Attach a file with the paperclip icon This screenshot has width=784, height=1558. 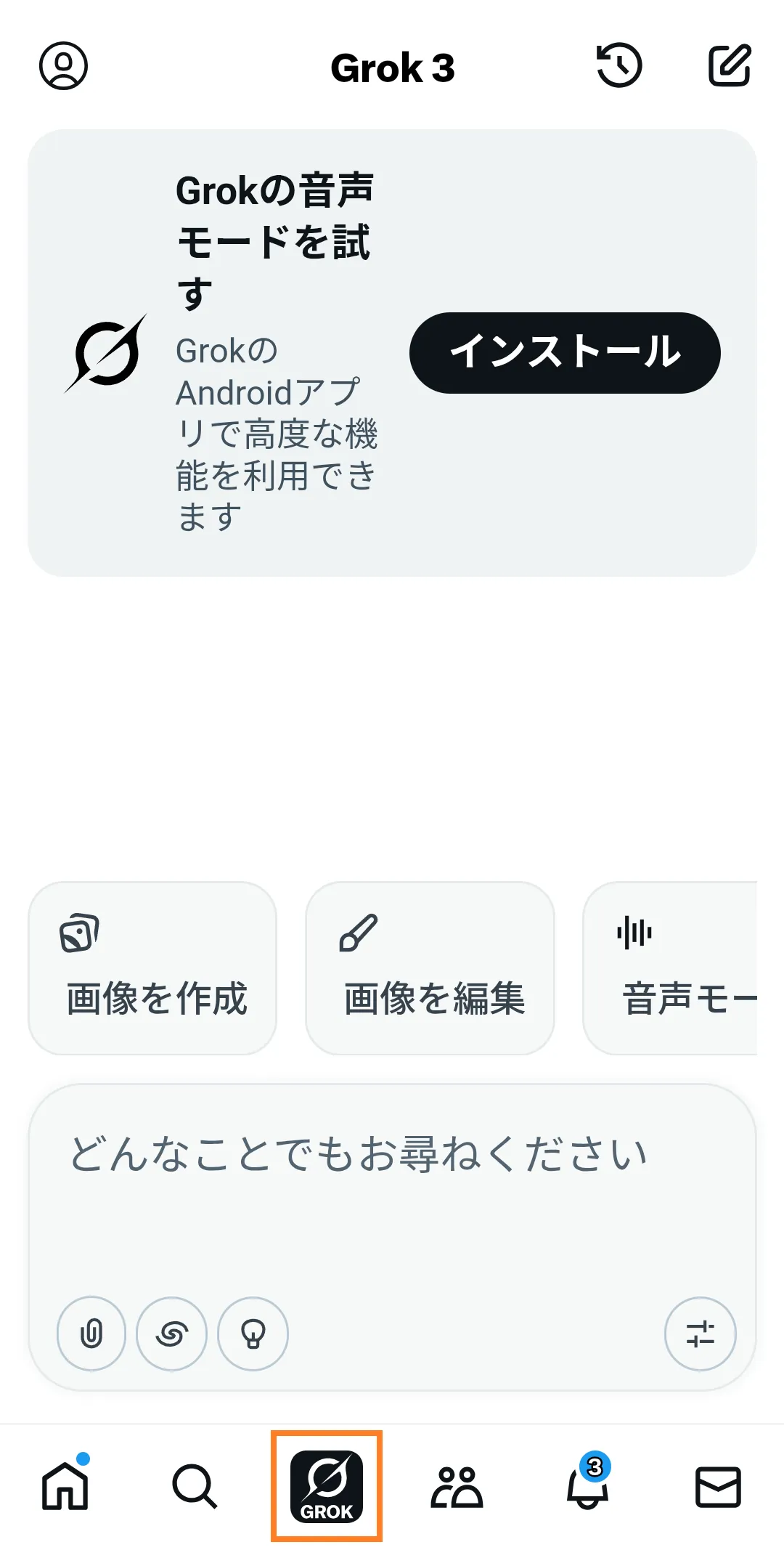91,1334
